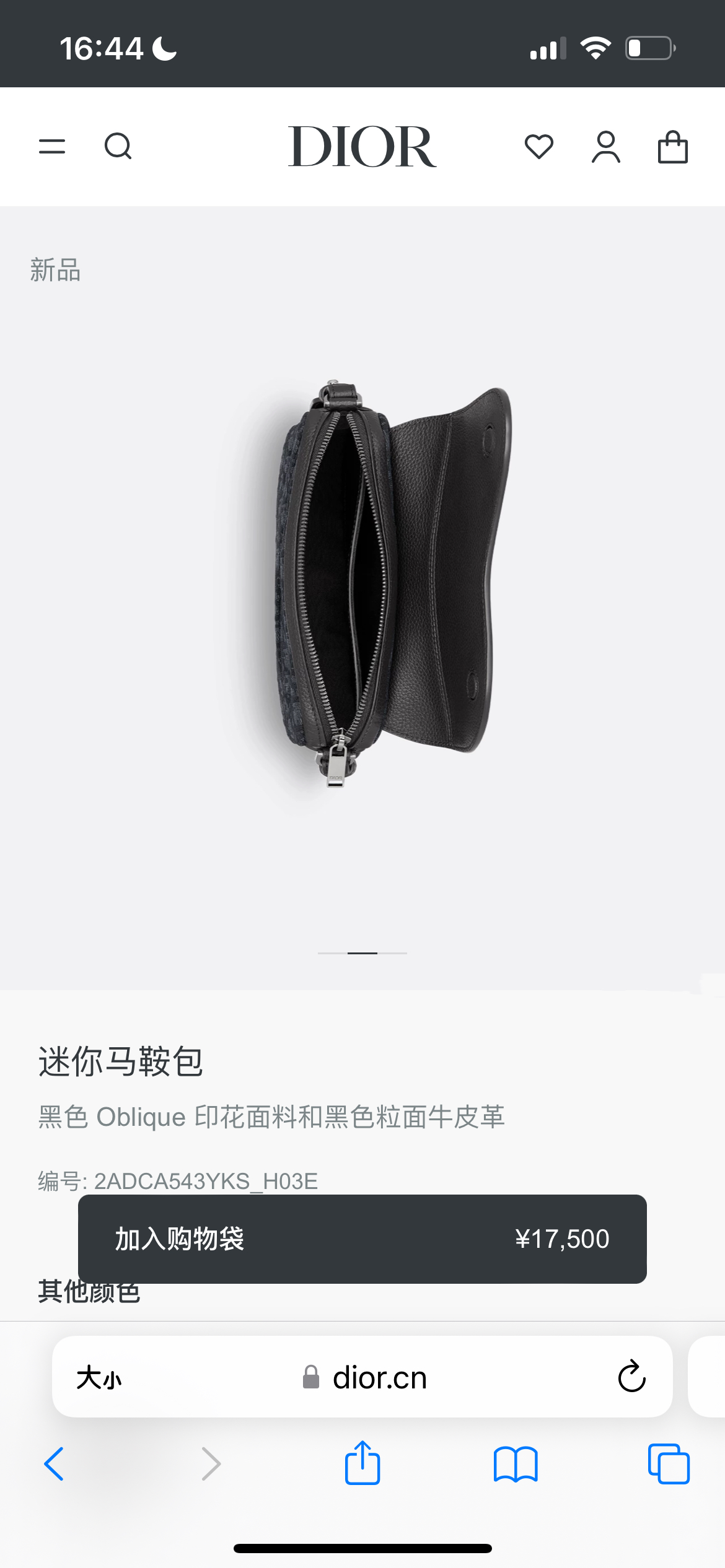Open the search icon
Viewport: 725px width, 1568px height.
point(118,147)
